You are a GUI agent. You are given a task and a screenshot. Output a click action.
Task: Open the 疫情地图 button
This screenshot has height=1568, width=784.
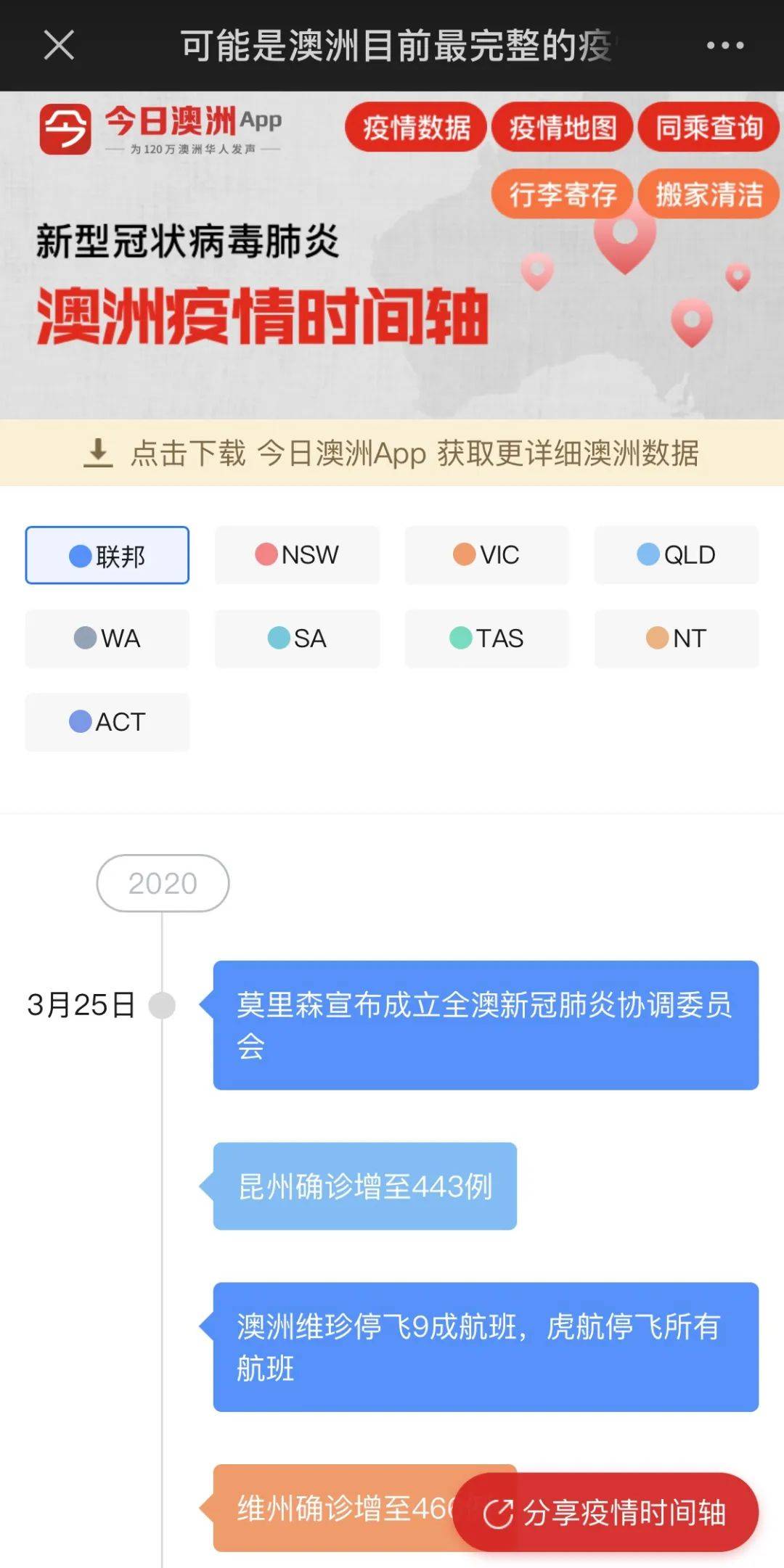click(563, 128)
